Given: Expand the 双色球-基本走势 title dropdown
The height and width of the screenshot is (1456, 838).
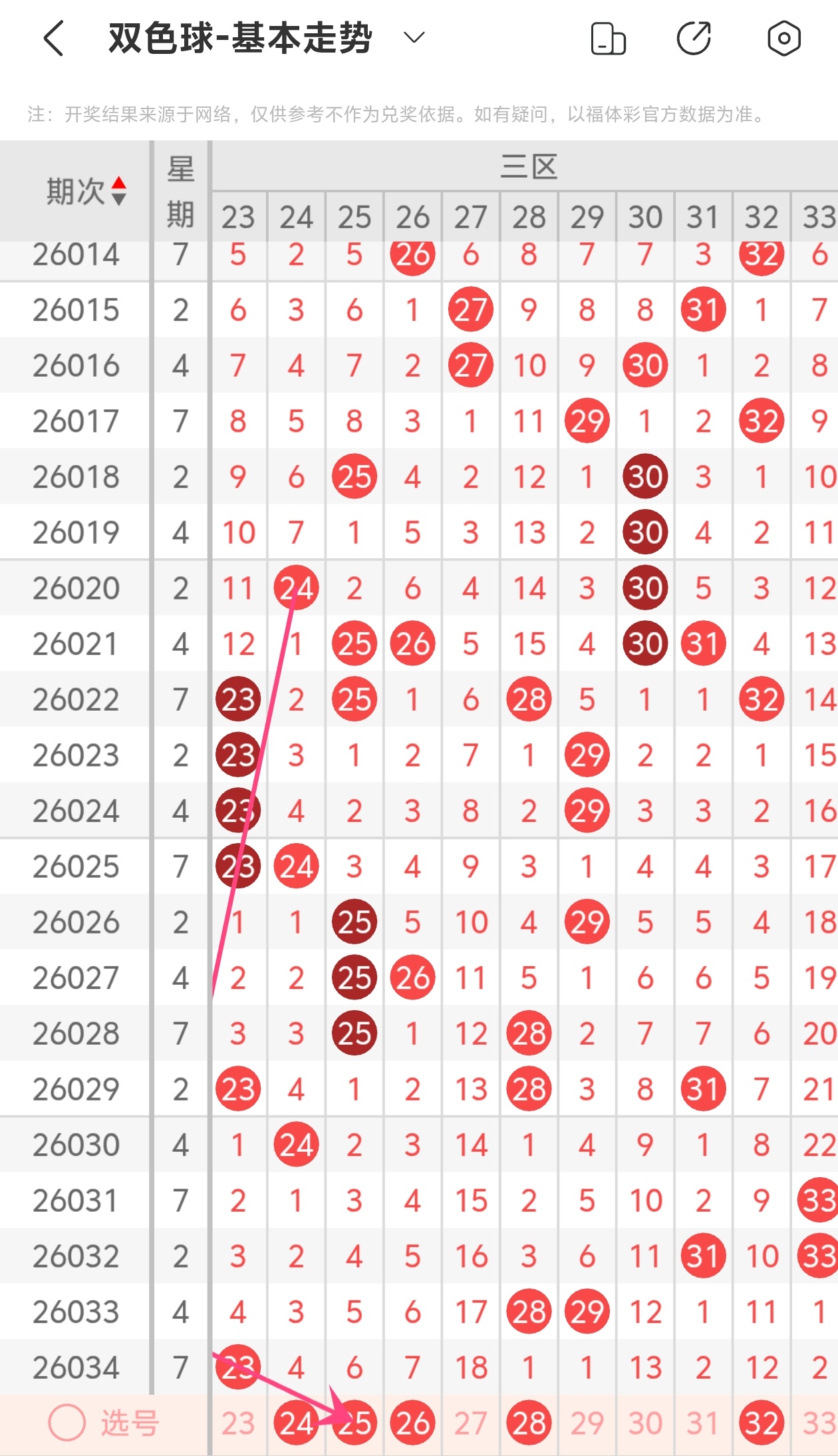Looking at the screenshot, I should pos(414,38).
